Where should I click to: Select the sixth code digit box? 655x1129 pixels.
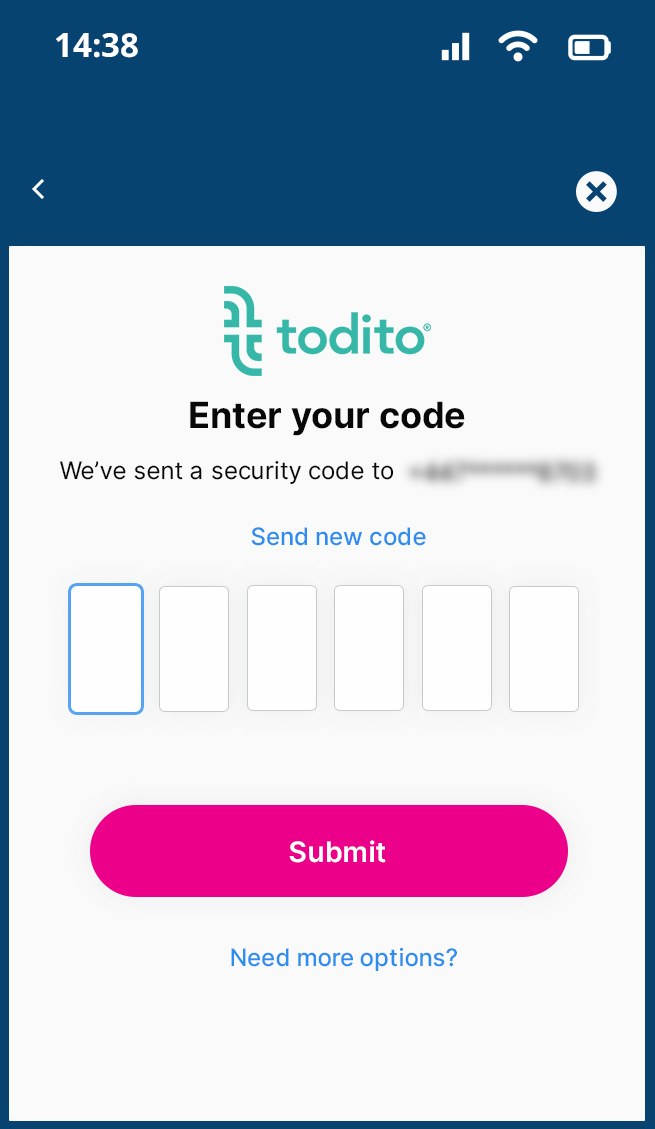(x=544, y=649)
